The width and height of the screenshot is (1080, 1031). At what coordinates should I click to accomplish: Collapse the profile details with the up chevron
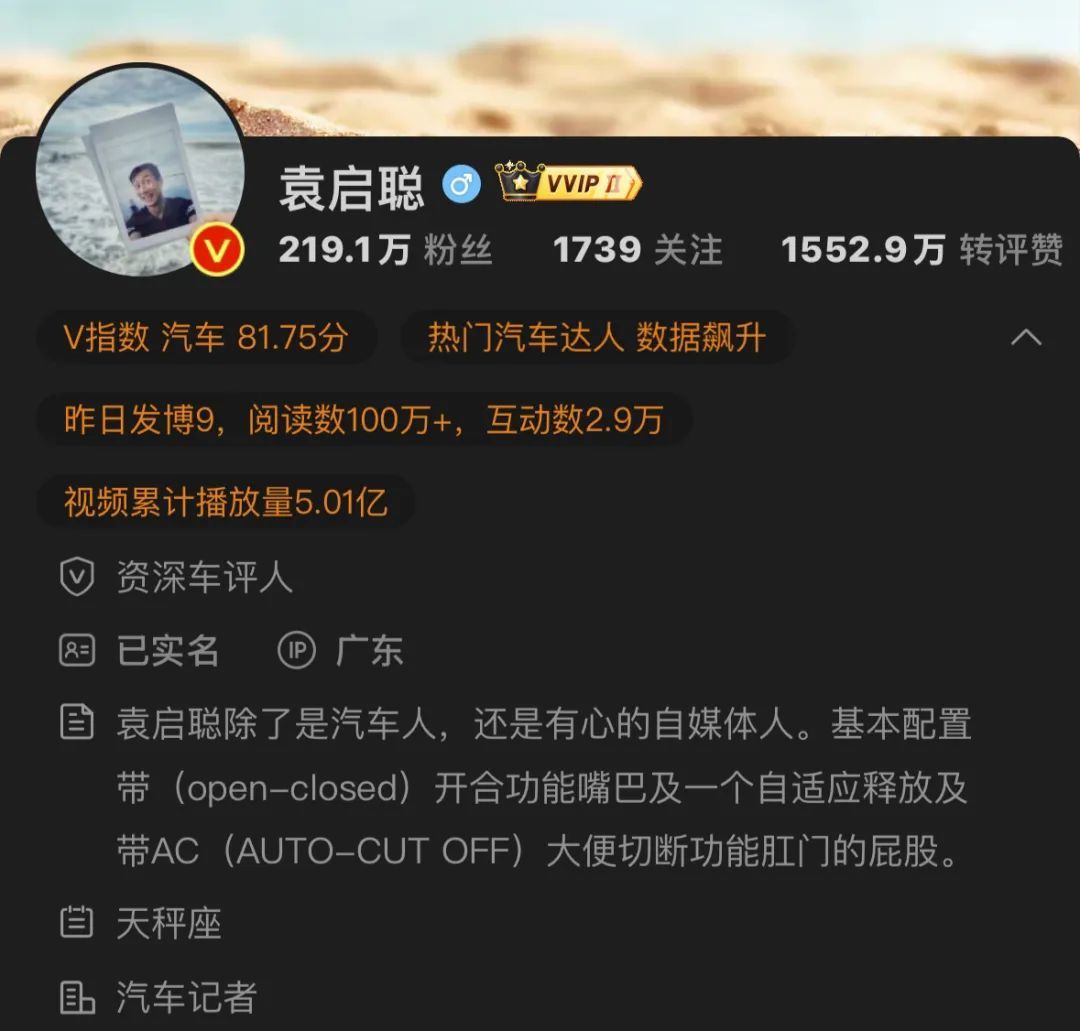1026,337
